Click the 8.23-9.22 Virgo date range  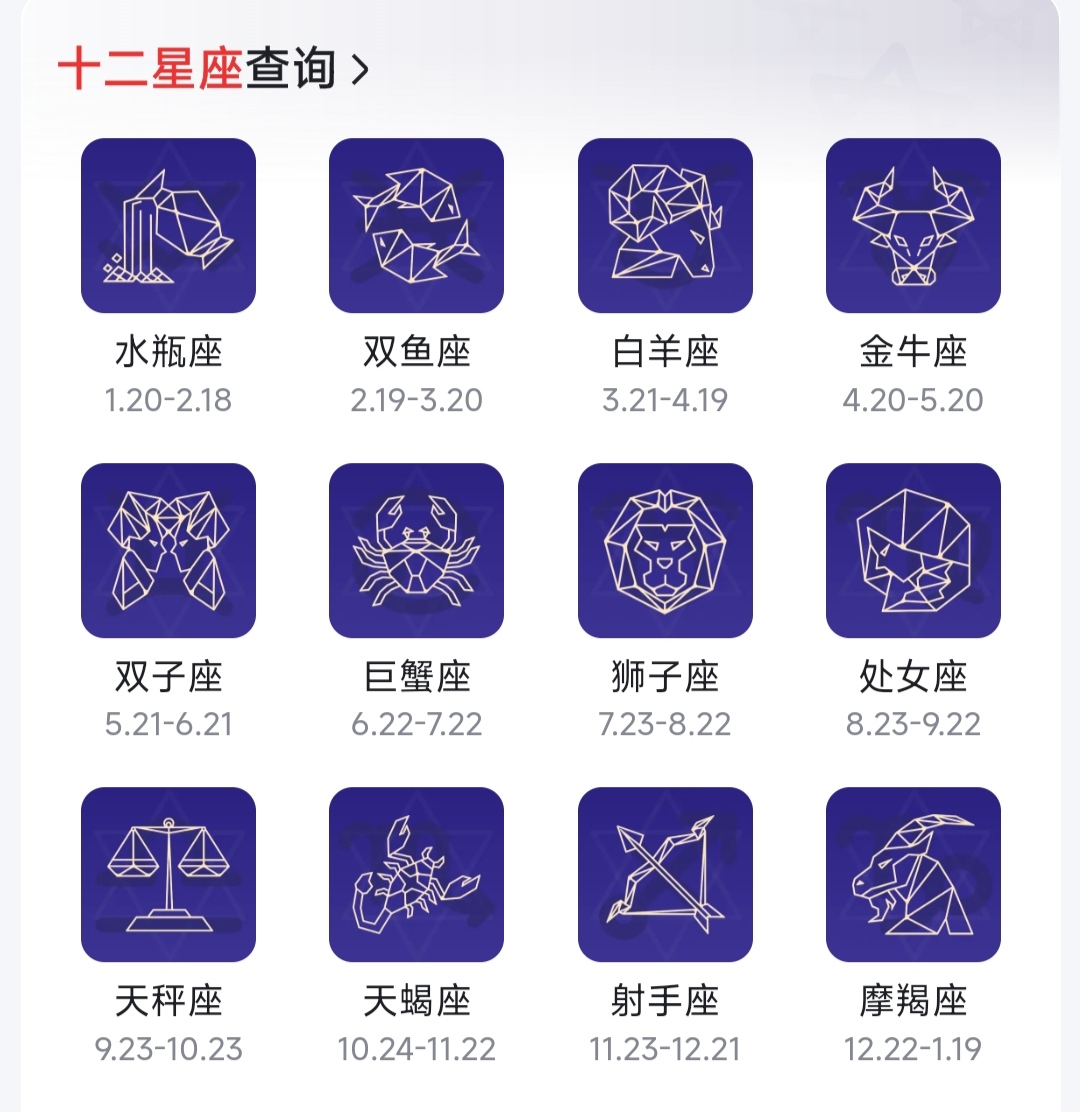pyautogui.click(x=913, y=724)
